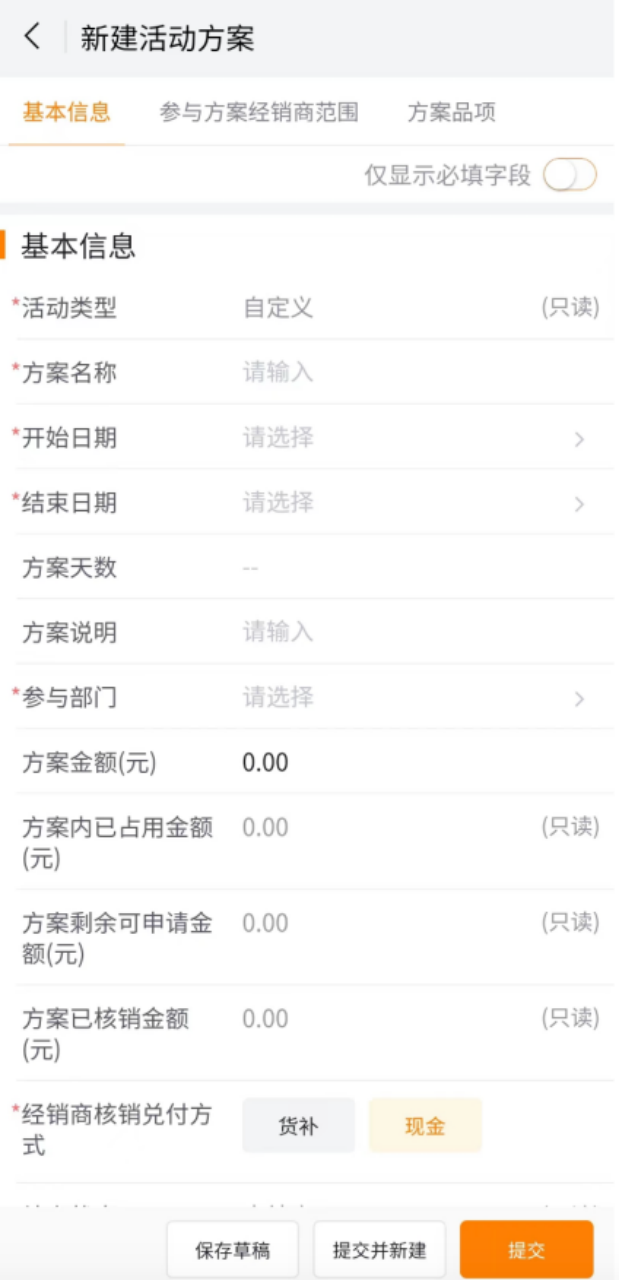
Task: Open the 开始日期 picker
Action: (x=420, y=437)
